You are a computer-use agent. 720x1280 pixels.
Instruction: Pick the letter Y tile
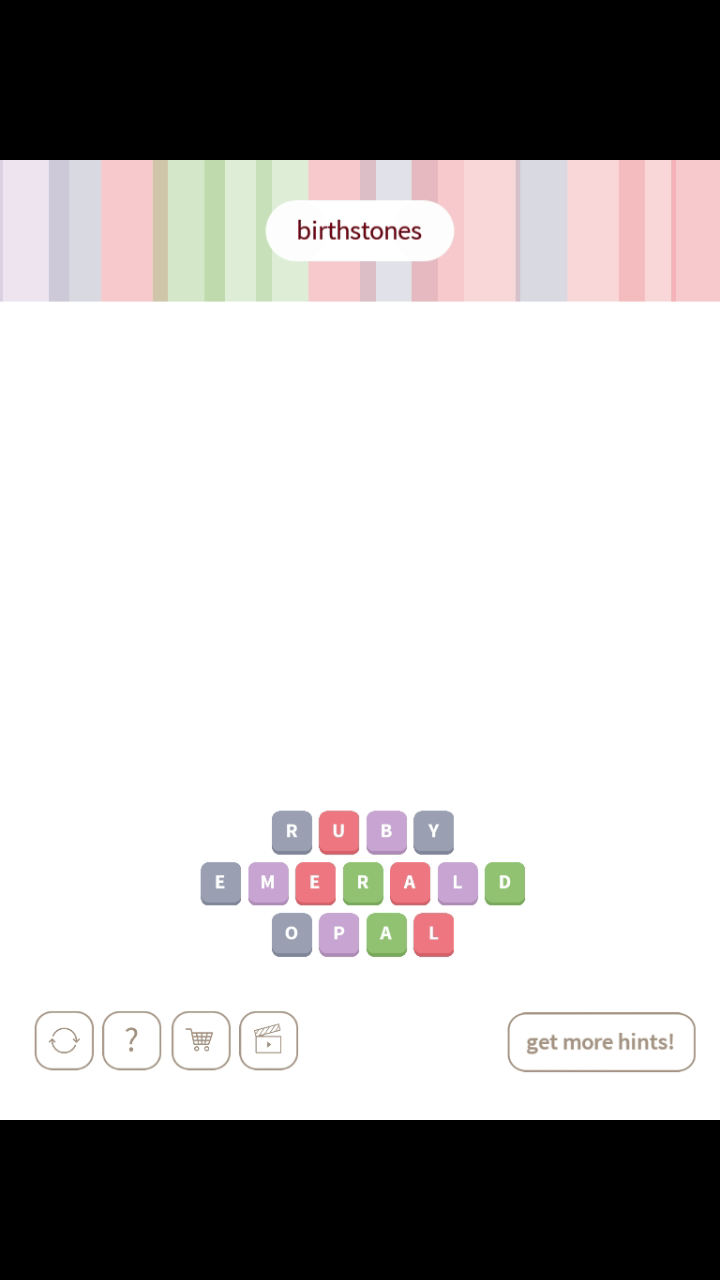coord(434,831)
